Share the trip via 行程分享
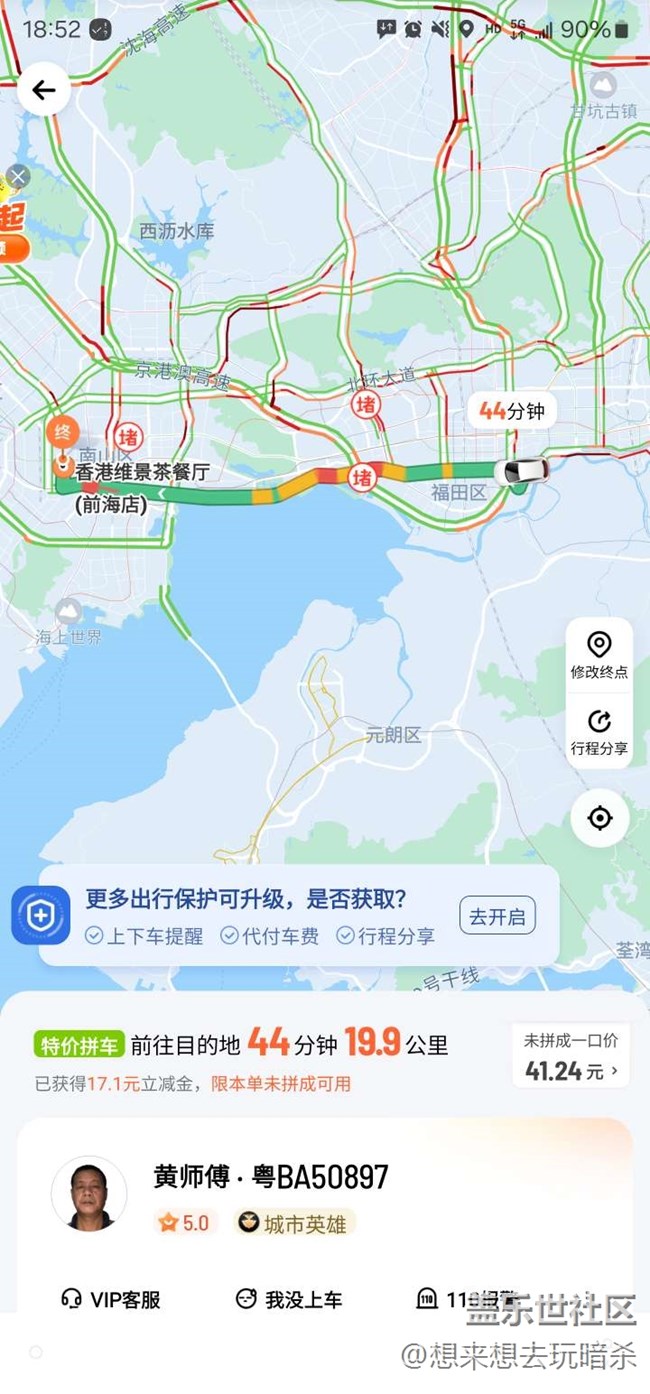The height and width of the screenshot is (1394, 650). click(599, 732)
